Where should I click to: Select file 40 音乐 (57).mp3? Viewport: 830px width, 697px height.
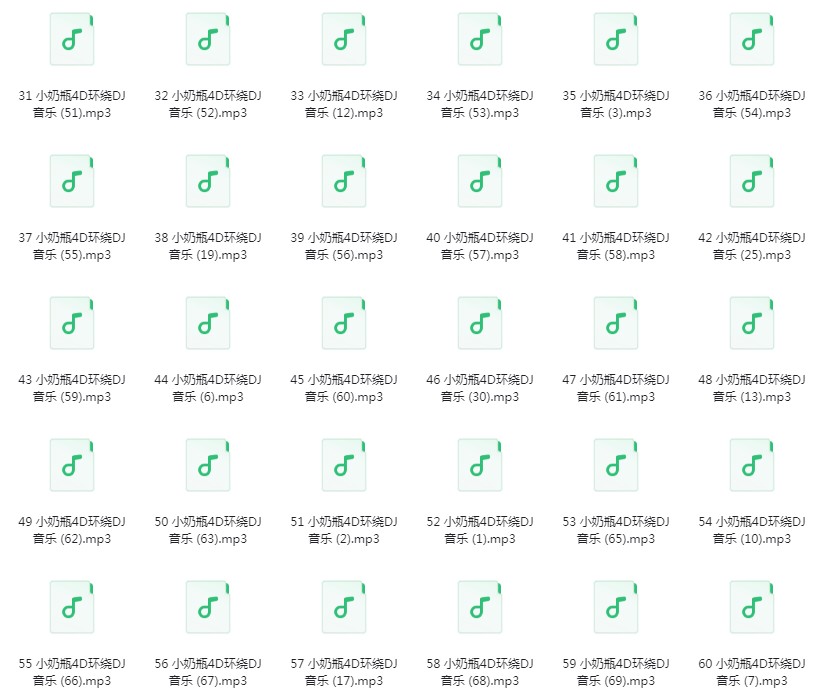tap(480, 182)
